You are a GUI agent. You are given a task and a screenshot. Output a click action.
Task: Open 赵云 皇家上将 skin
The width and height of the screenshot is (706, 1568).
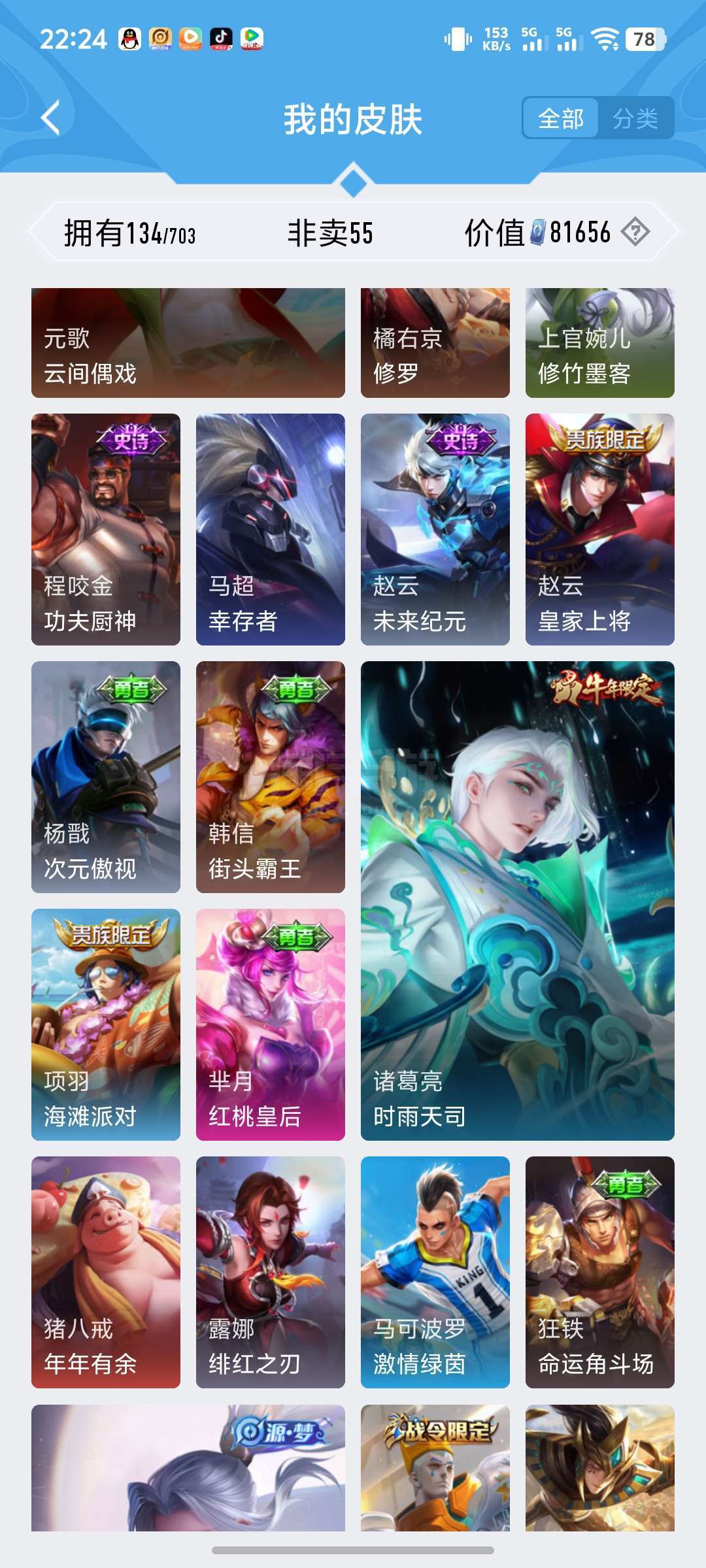(600, 529)
